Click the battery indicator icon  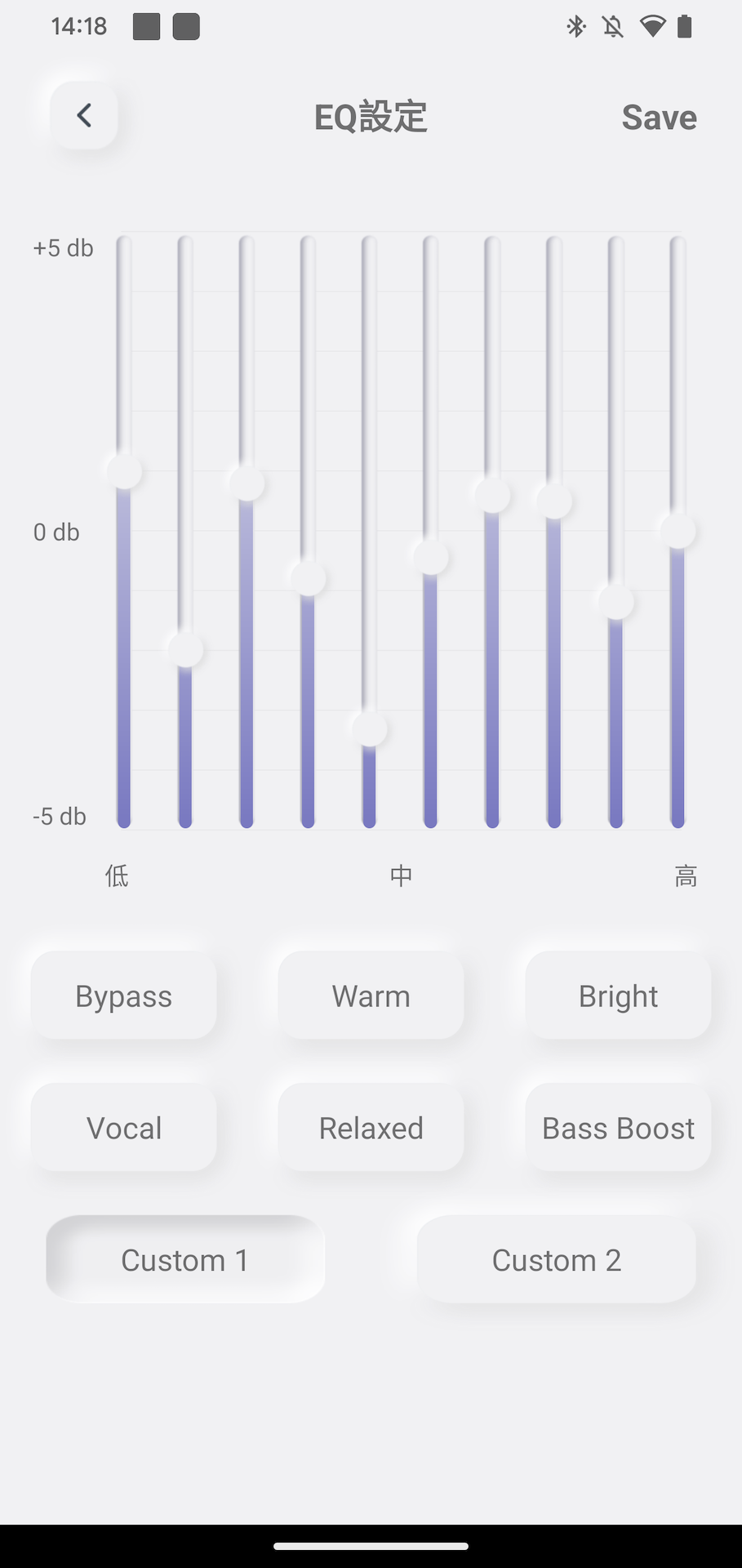tap(687, 27)
